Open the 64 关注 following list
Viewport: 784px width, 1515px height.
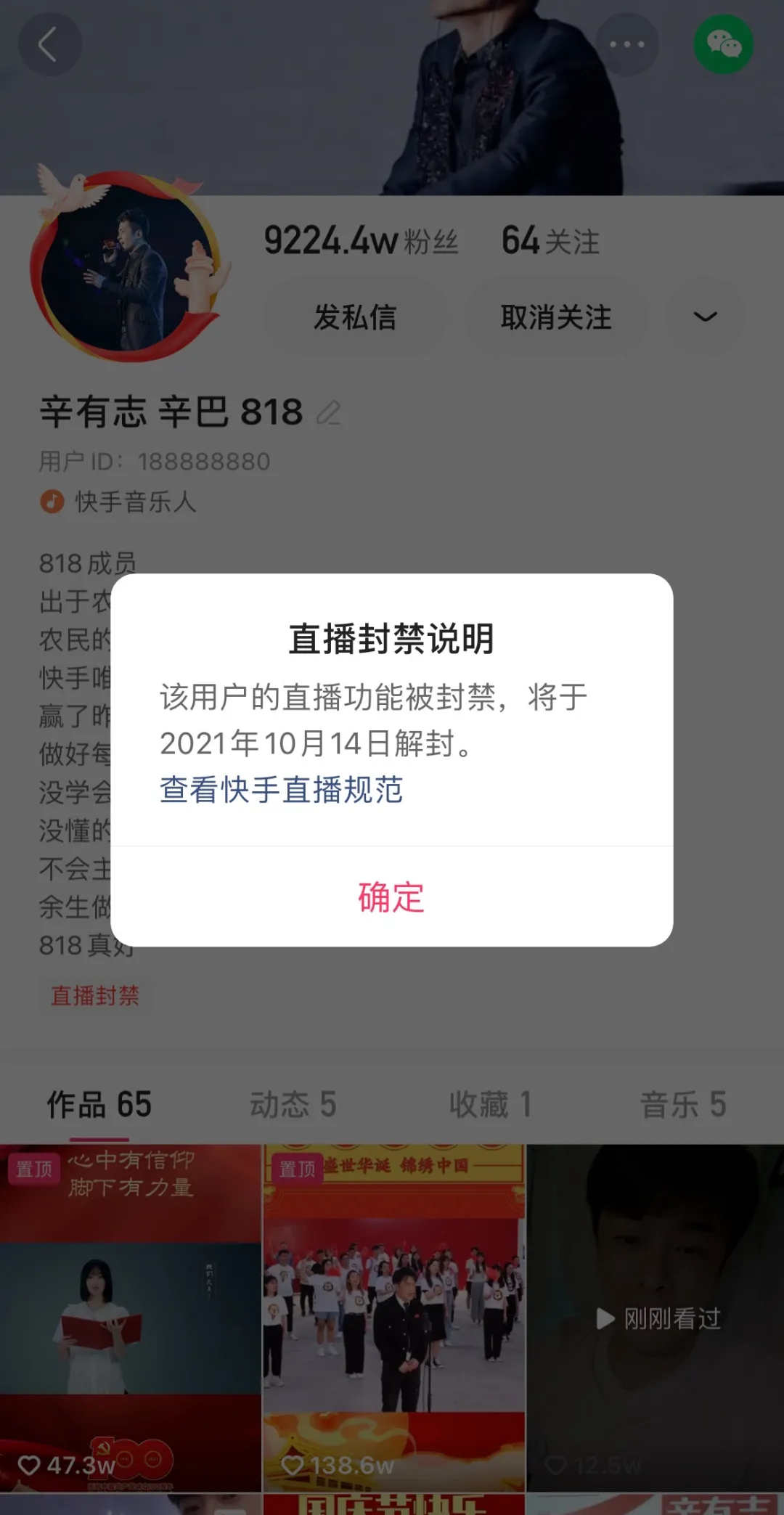point(550,241)
